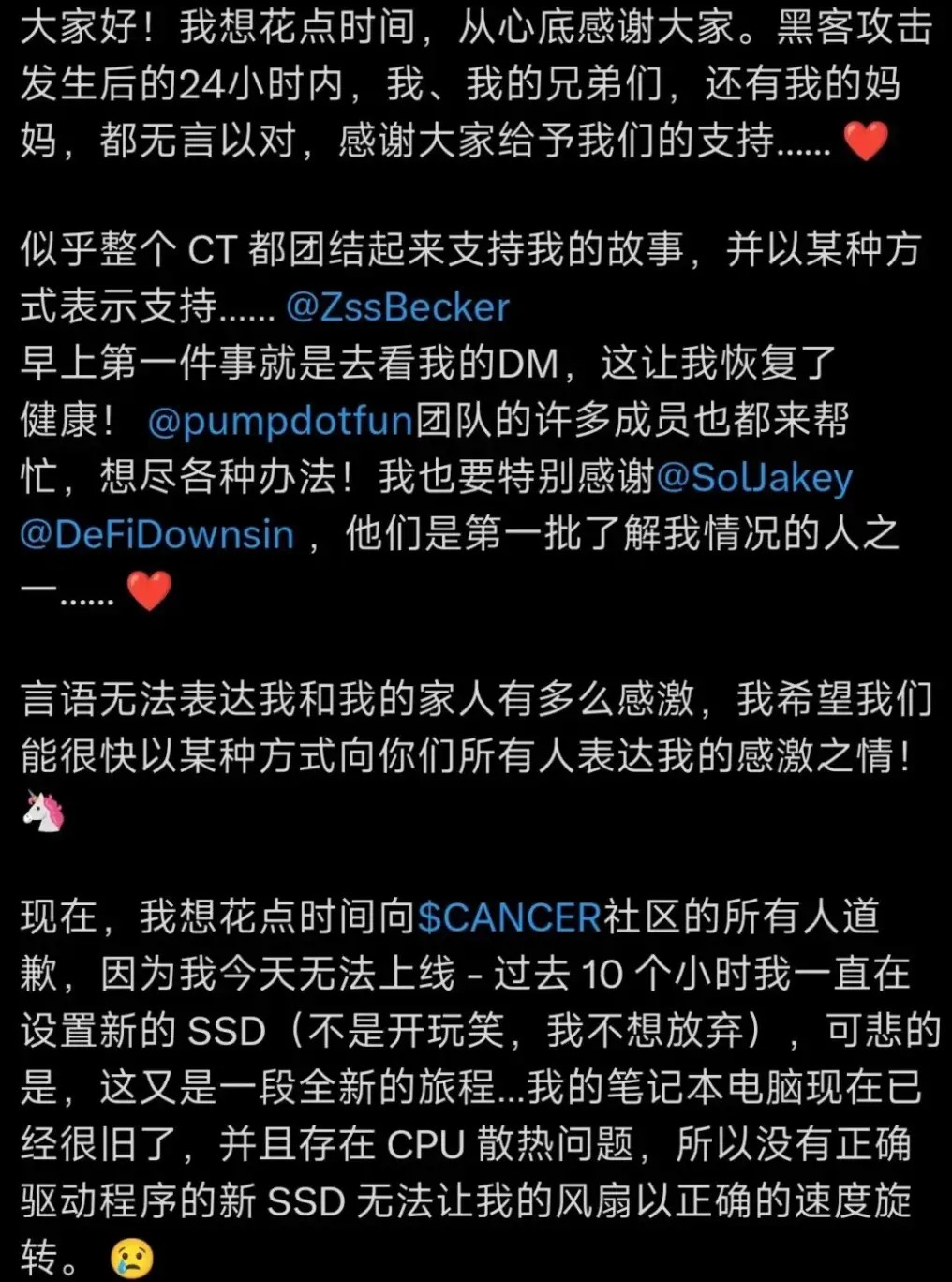Visit the @pumpdotfun mention link
This screenshot has height=1282, width=952.
280,421
